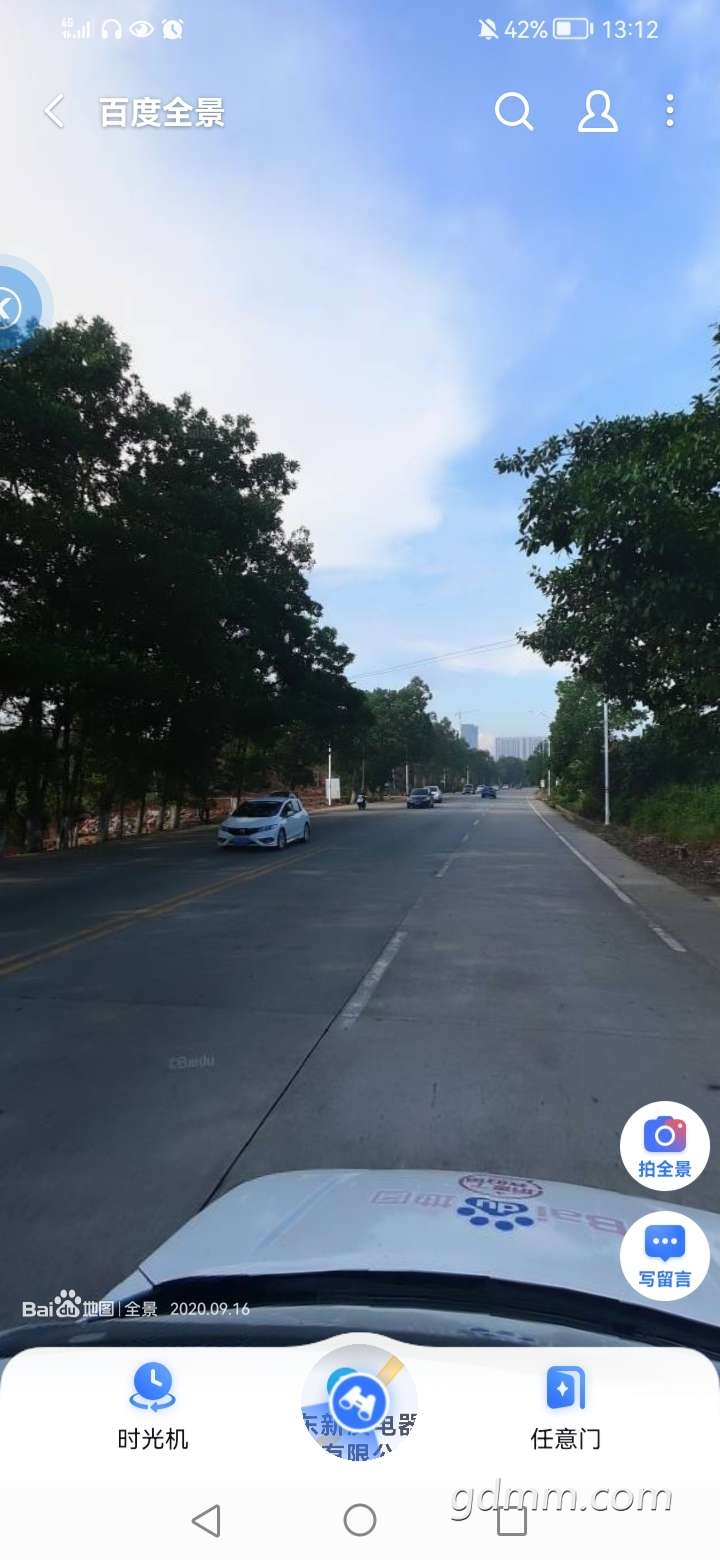Open the search icon
This screenshot has height=1560, width=720.
[514, 112]
